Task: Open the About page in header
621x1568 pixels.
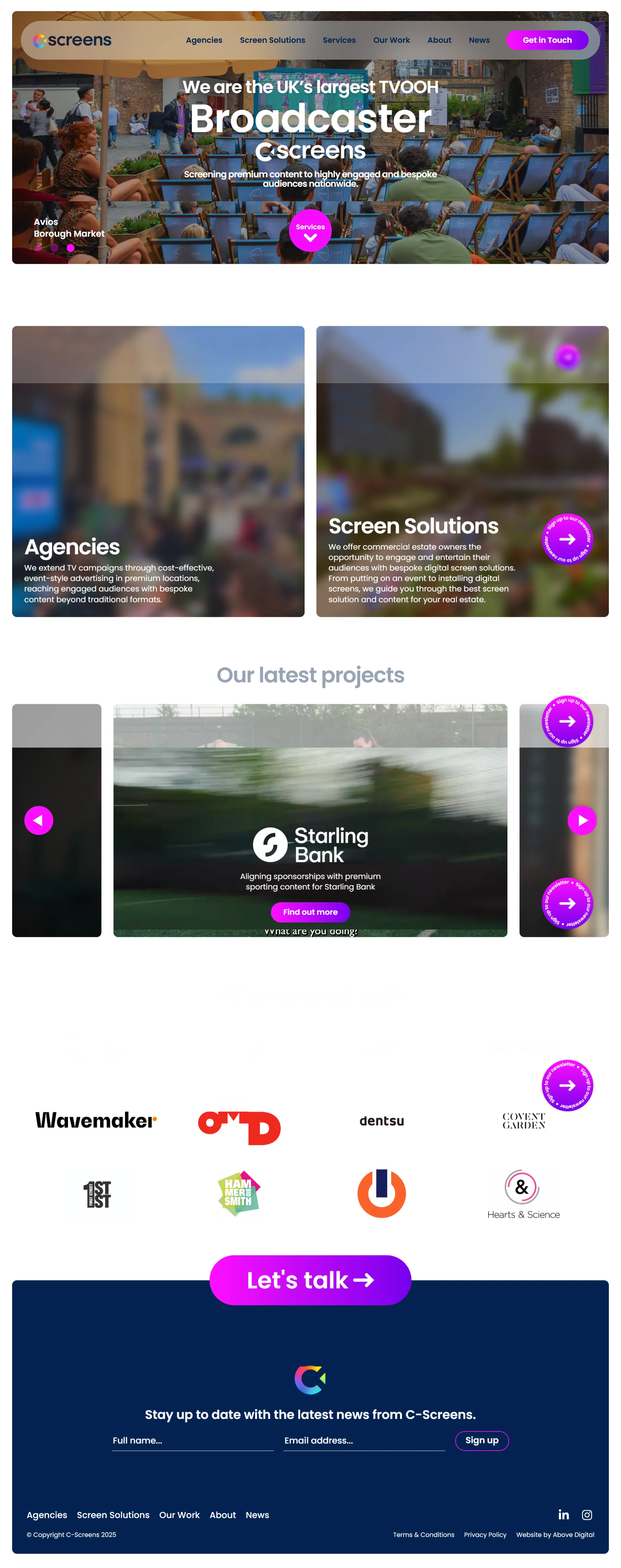Action: pyautogui.click(x=438, y=40)
